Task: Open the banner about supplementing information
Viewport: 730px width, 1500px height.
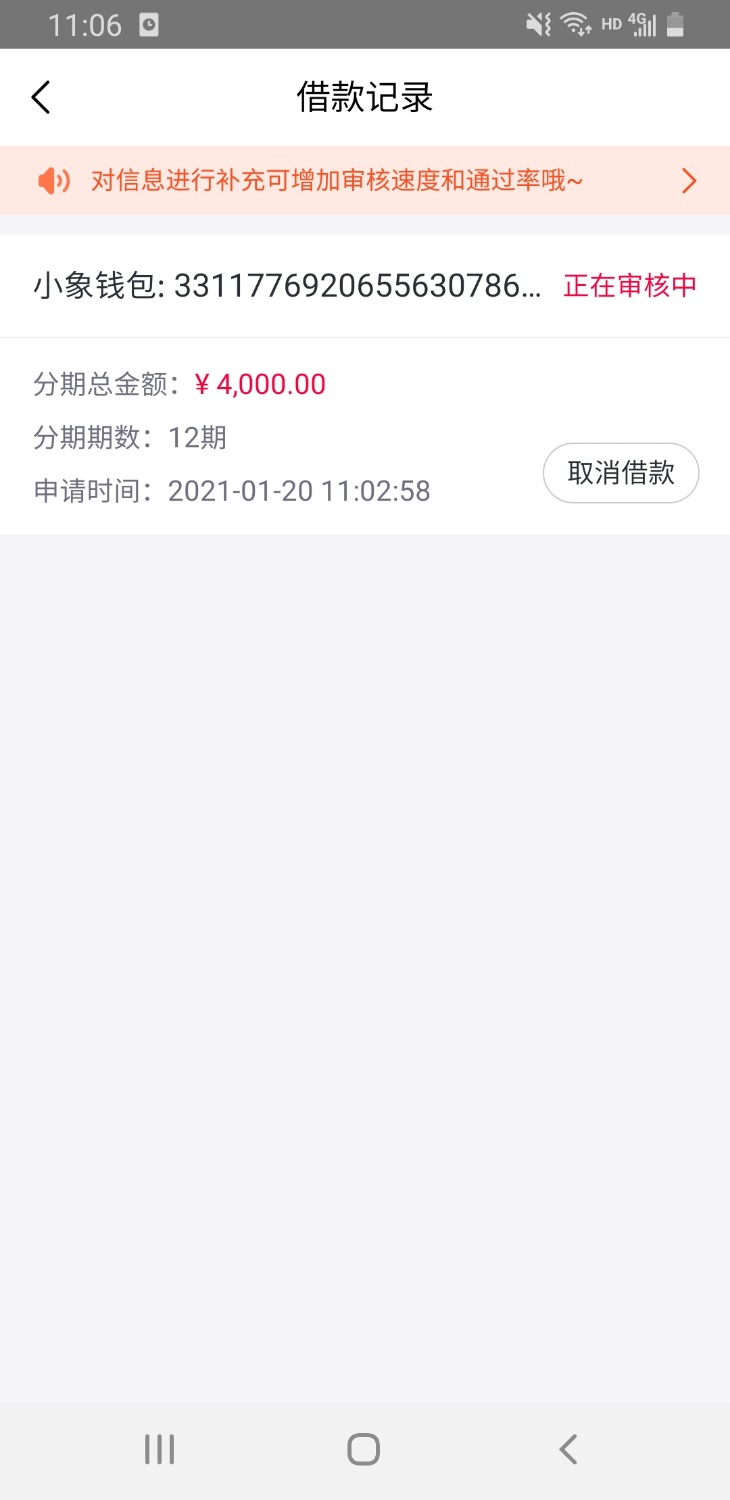Action: 365,181
